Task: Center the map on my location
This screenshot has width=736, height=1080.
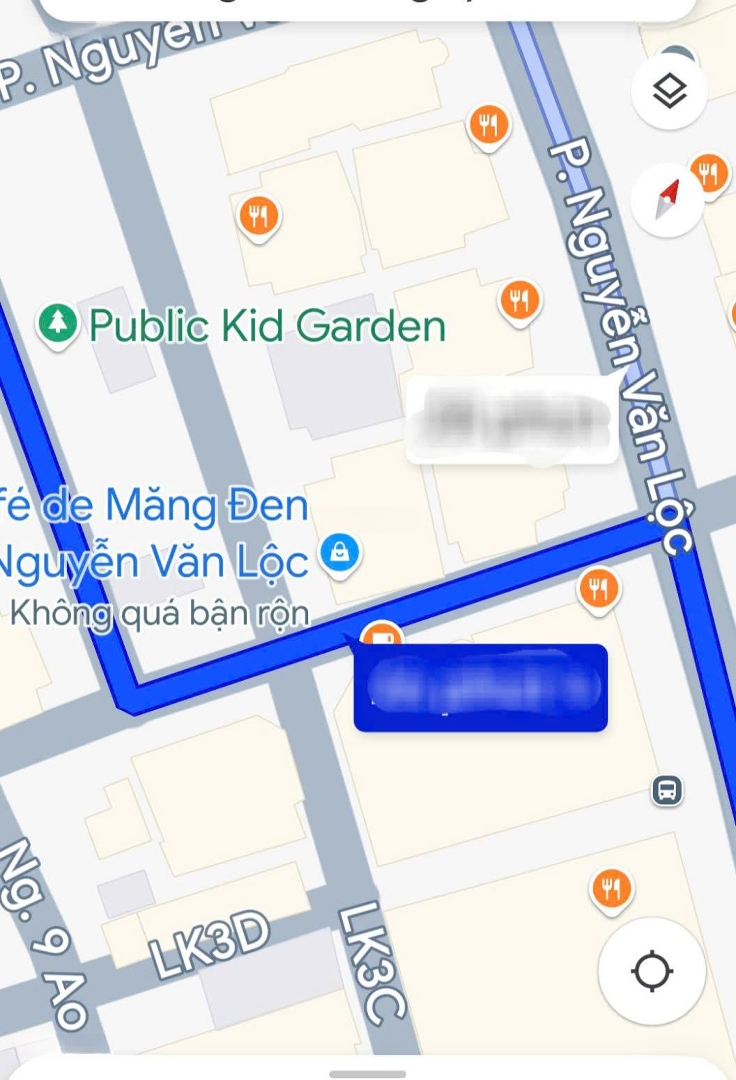Action: (x=651, y=970)
